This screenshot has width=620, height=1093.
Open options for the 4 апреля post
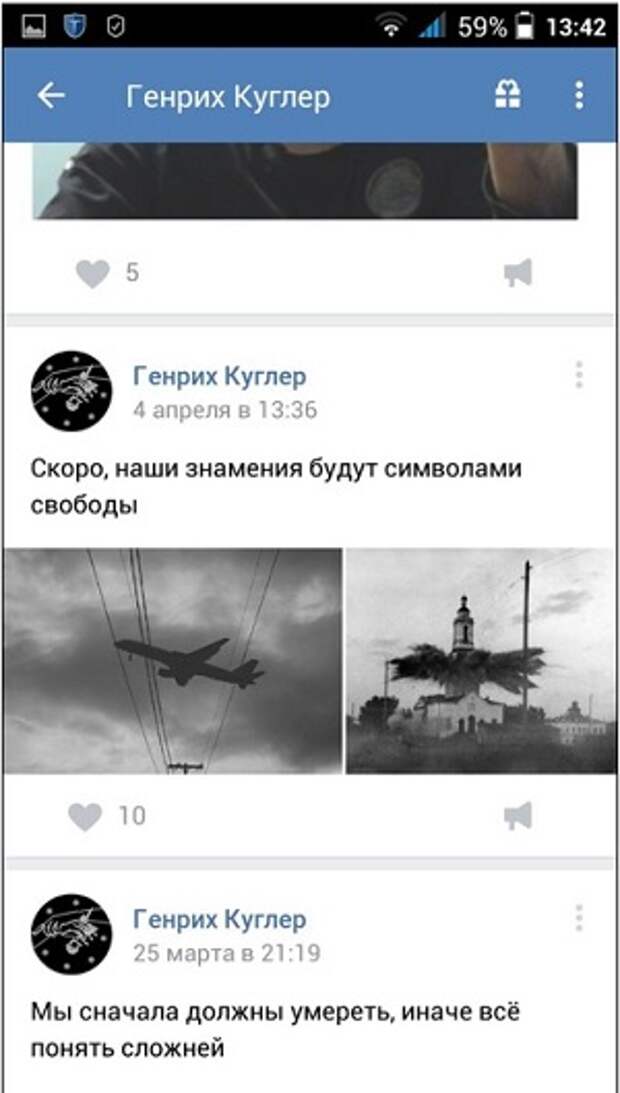click(x=578, y=375)
